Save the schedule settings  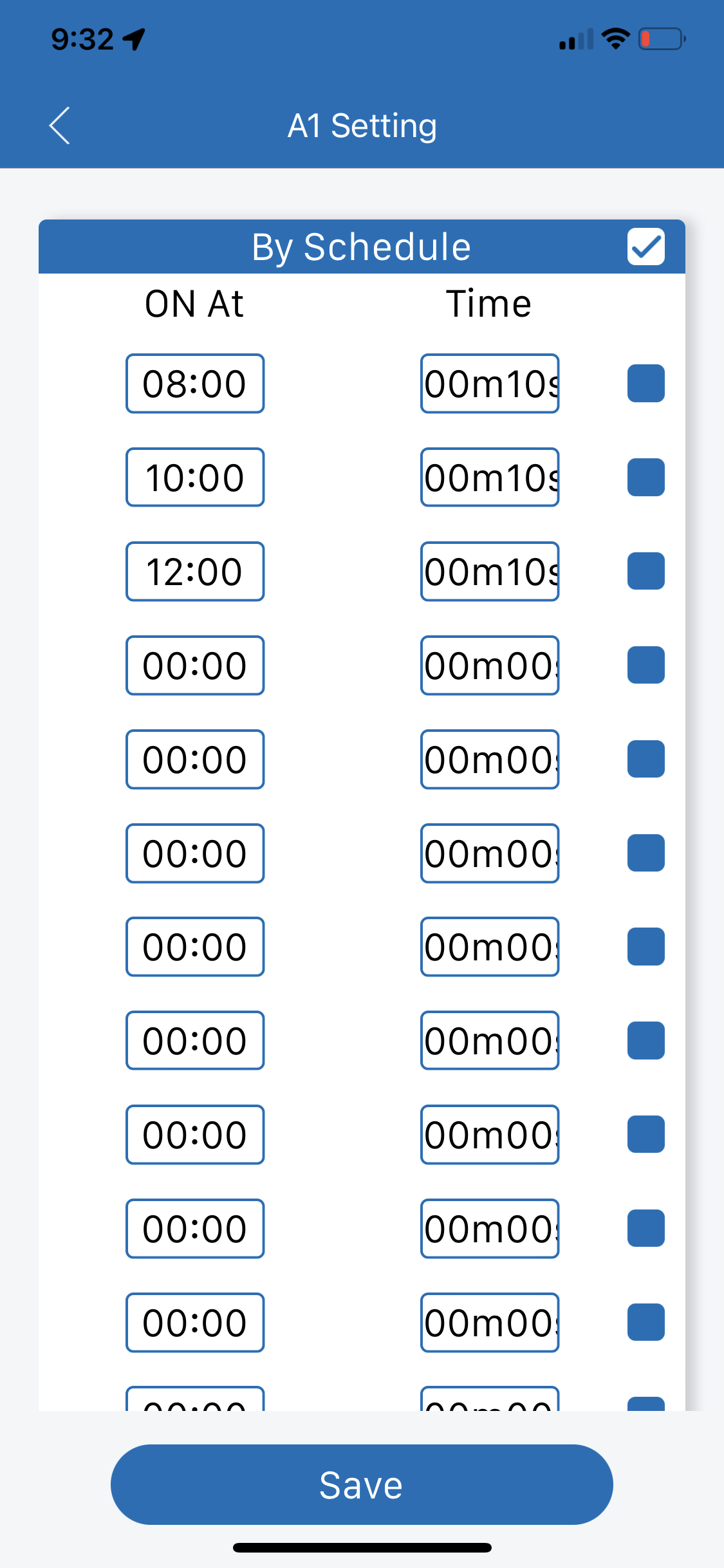(362, 1484)
